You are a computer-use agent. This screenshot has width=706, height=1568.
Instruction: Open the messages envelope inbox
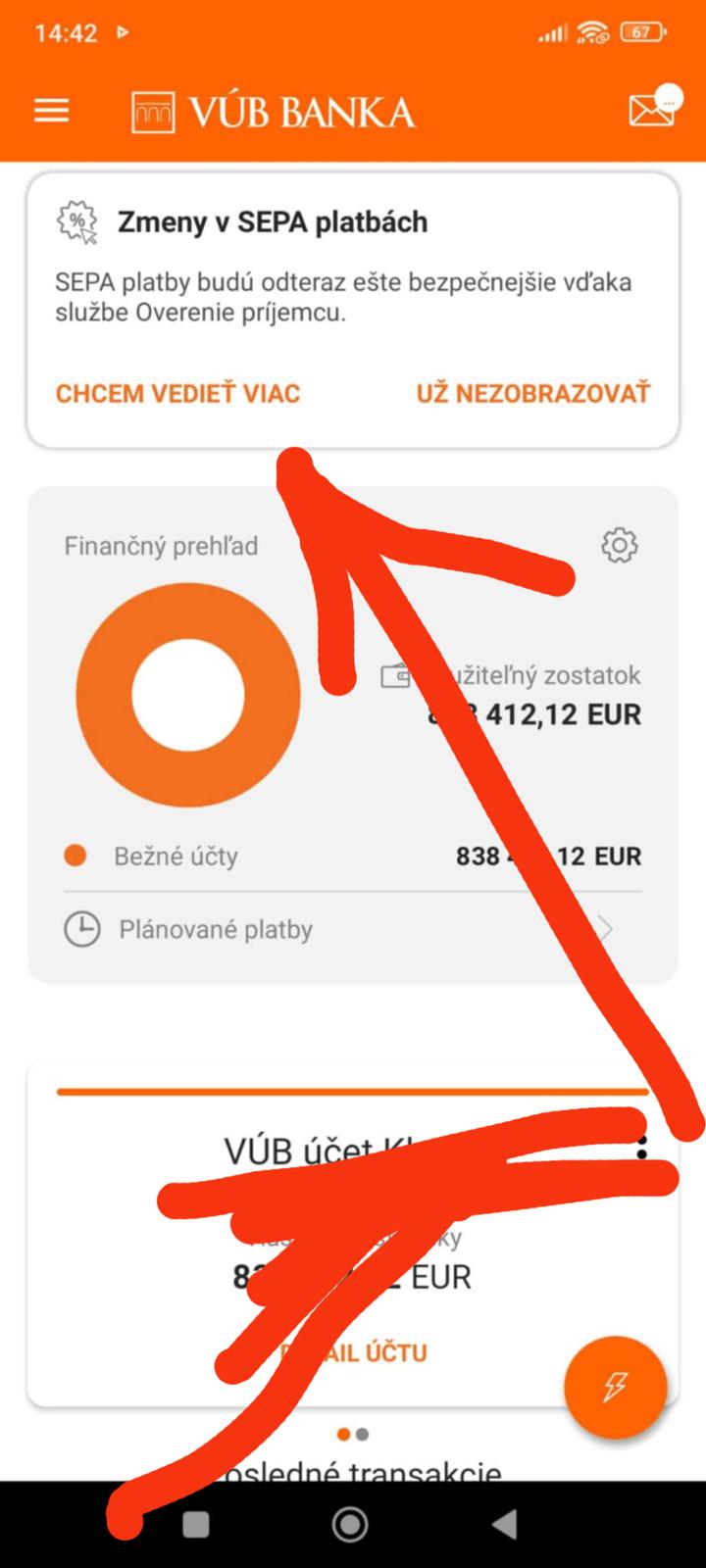click(x=652, y=111)
